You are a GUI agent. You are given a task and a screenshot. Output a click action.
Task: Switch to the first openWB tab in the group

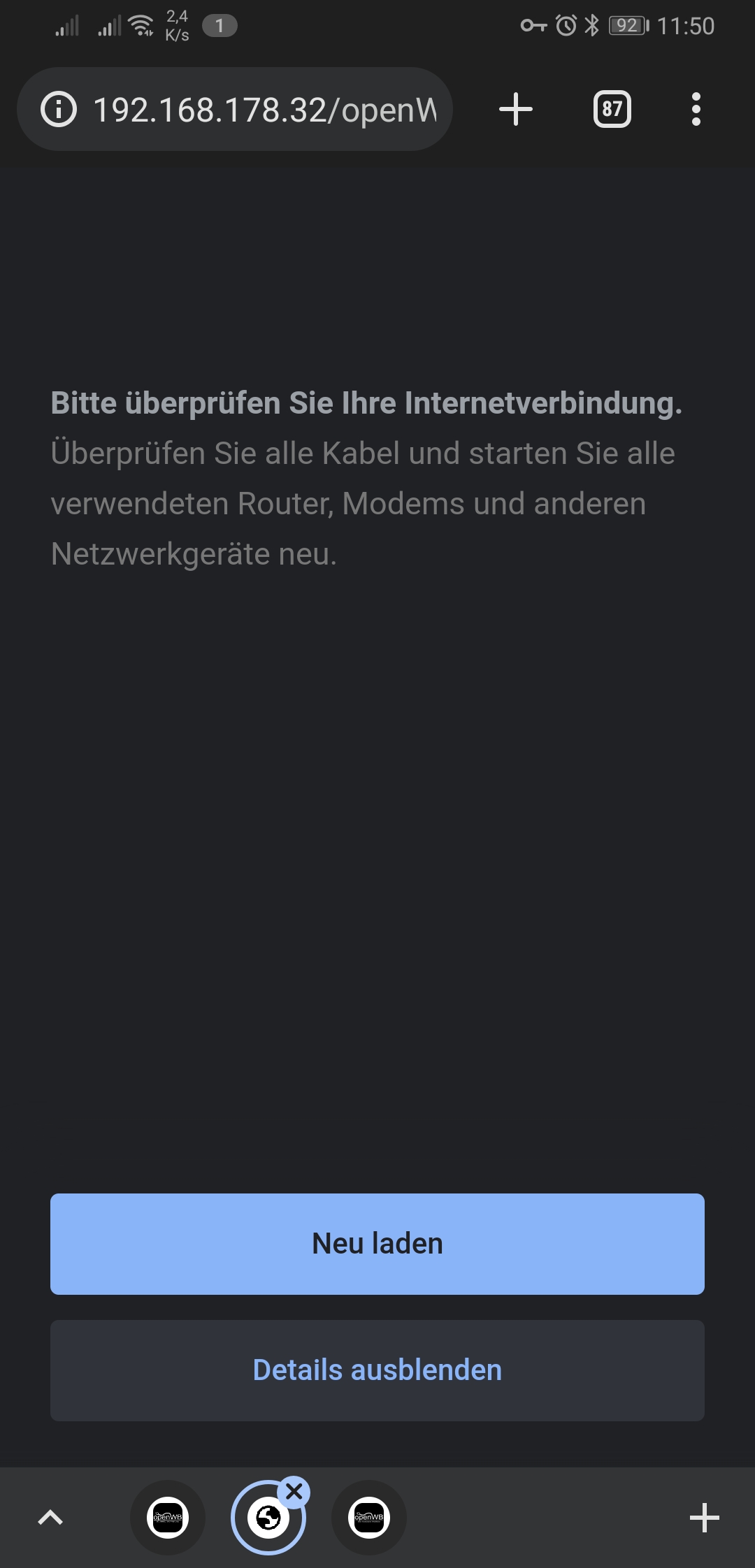(168, 1518)
